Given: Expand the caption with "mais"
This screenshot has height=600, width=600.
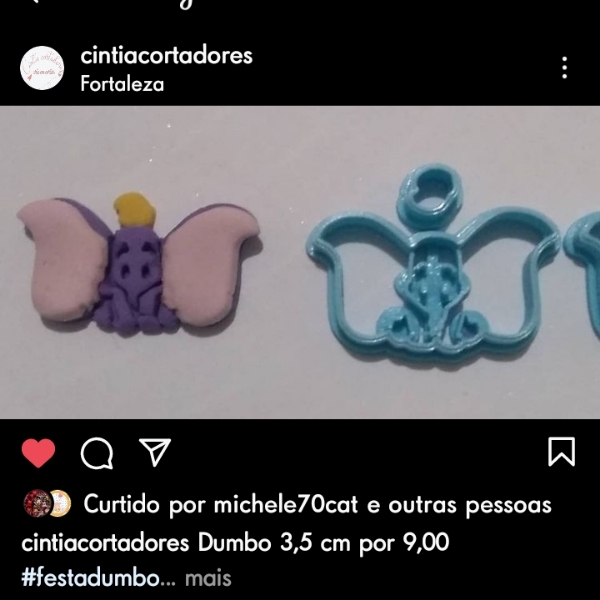Looking at the screenshot, I should pyautogui.click(x=208, y=578).
